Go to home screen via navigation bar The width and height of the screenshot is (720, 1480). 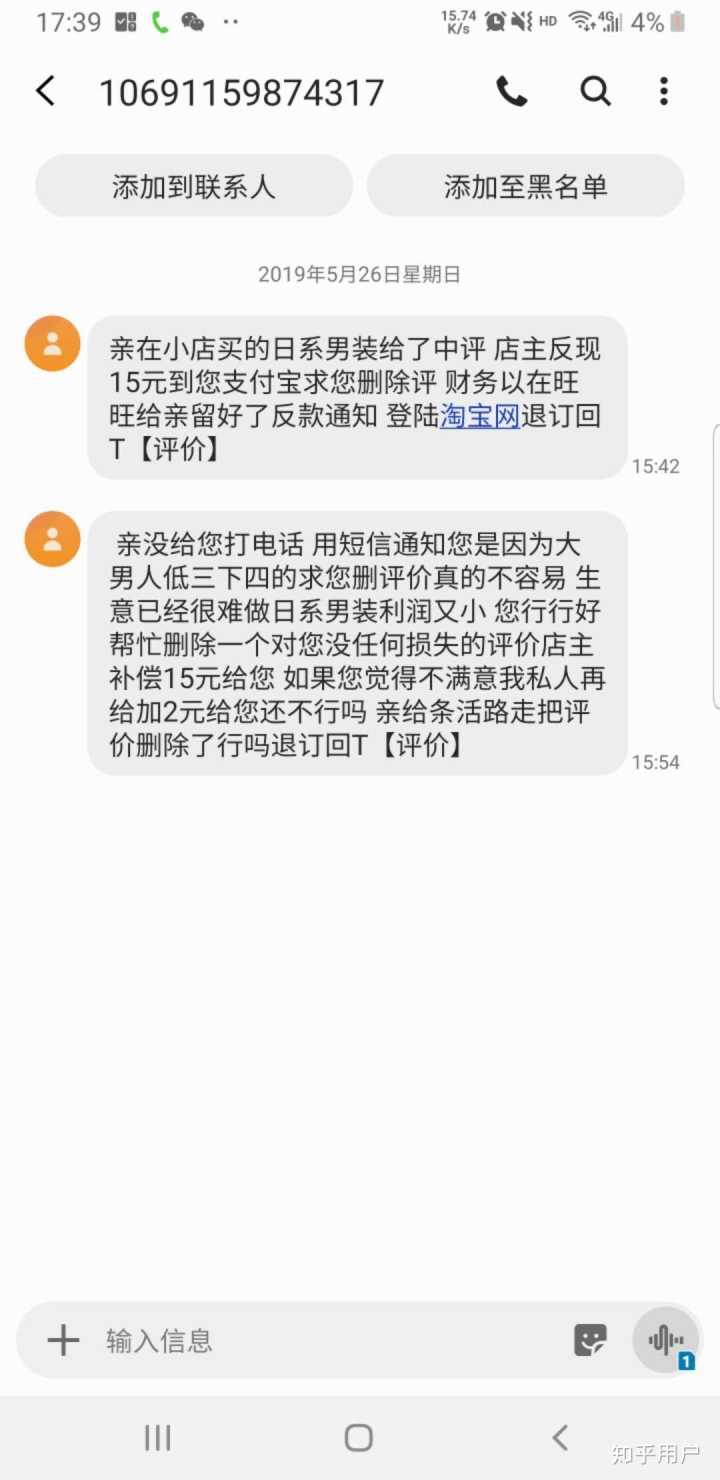coord(359,1438)
